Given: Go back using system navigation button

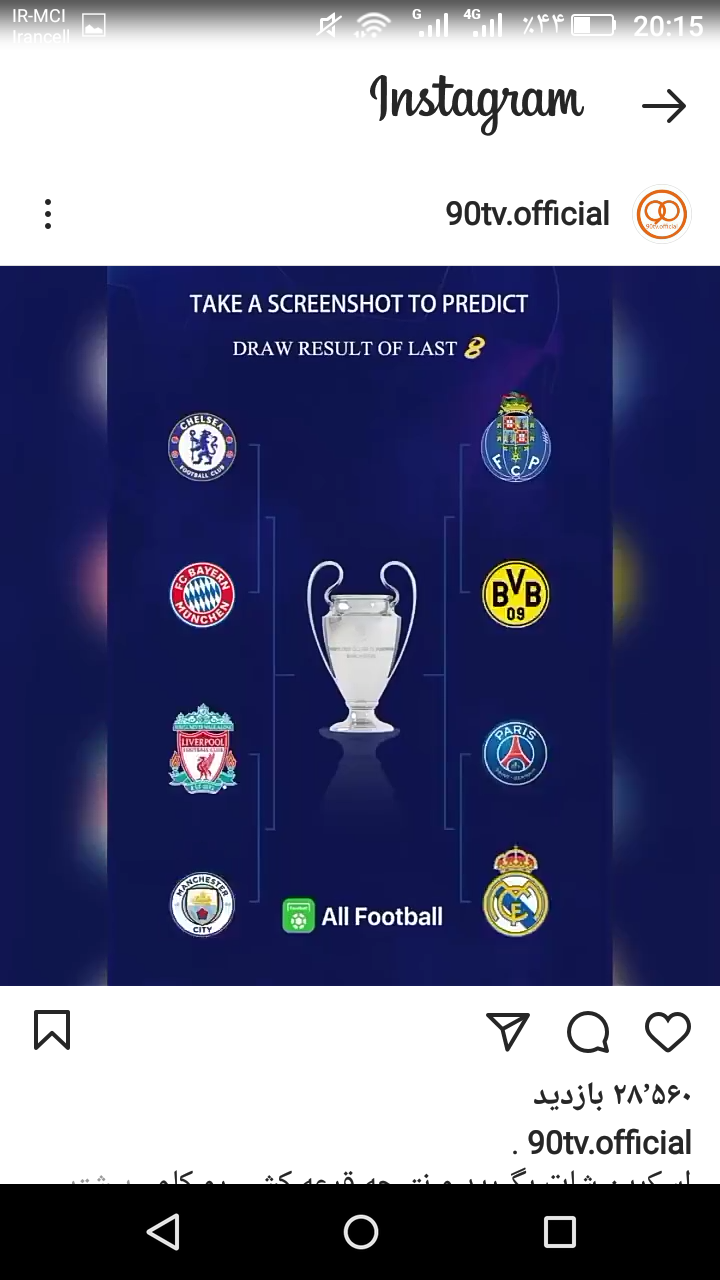Looking at the screenshot, I should 163,1232.
